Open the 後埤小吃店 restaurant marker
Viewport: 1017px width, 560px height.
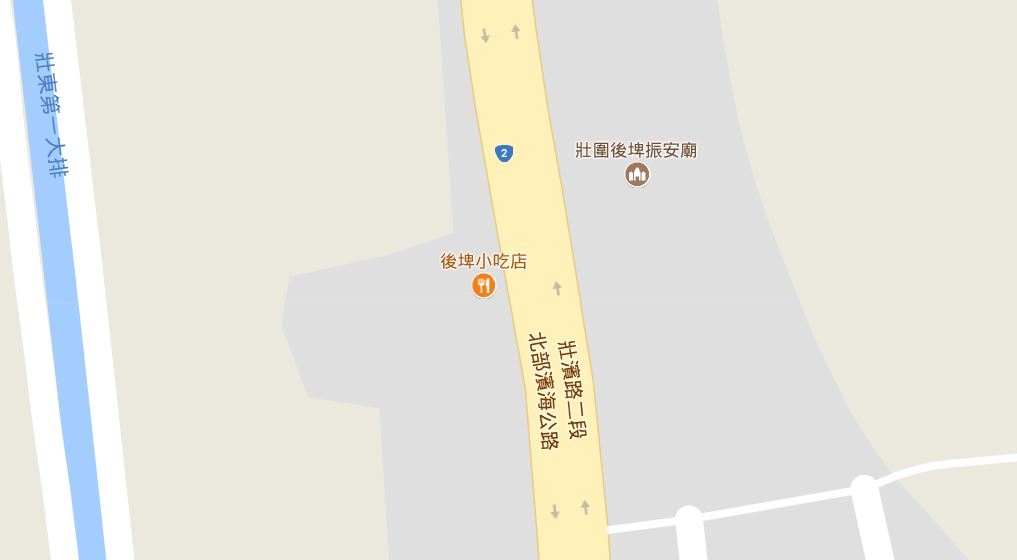pyautogui.click(x=483, y=286)
